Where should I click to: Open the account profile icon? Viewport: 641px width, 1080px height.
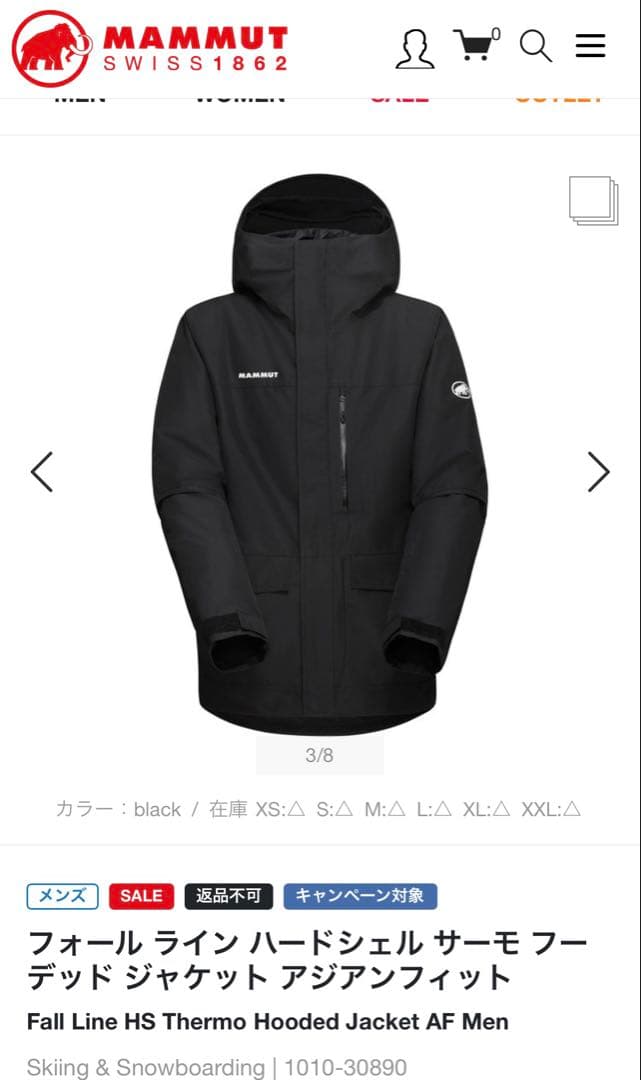(x=415, y=48)
